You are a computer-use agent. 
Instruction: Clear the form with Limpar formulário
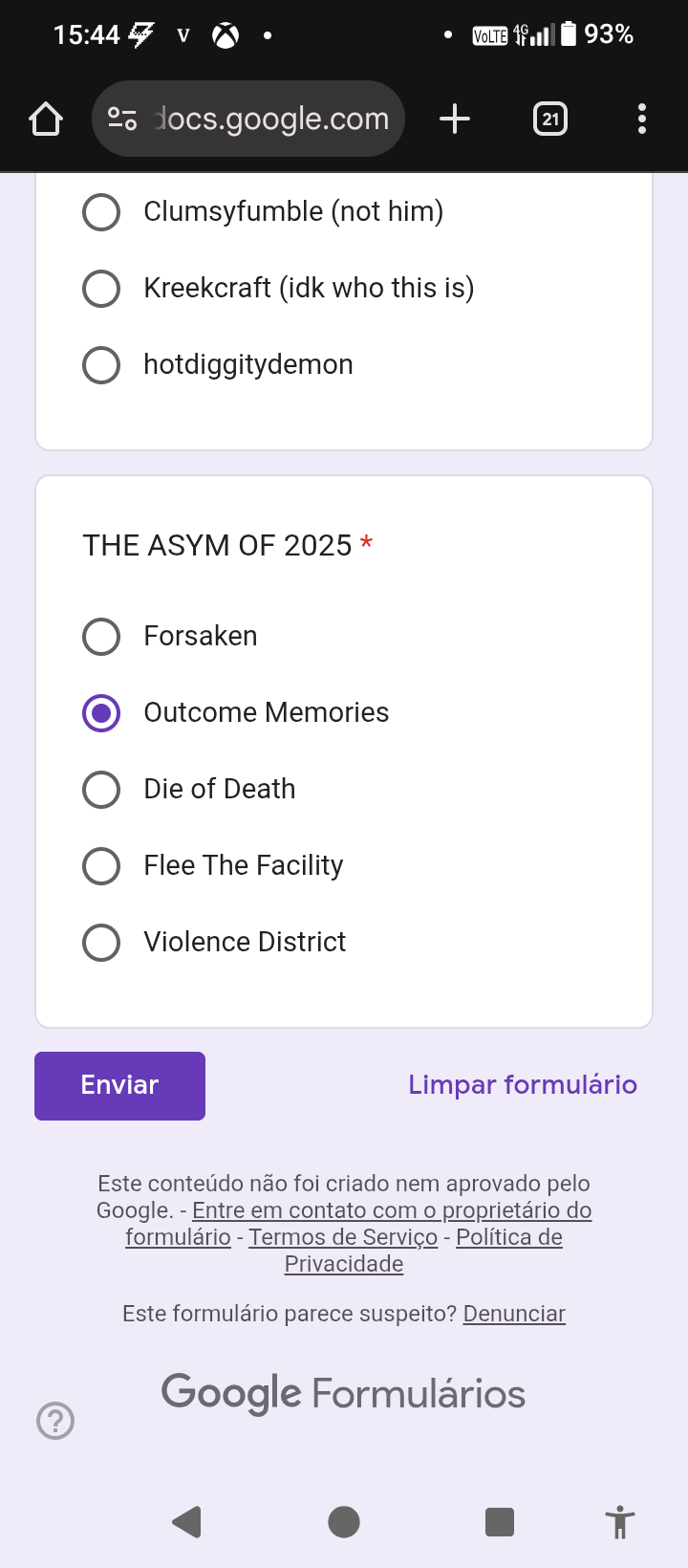(523, 1085)
